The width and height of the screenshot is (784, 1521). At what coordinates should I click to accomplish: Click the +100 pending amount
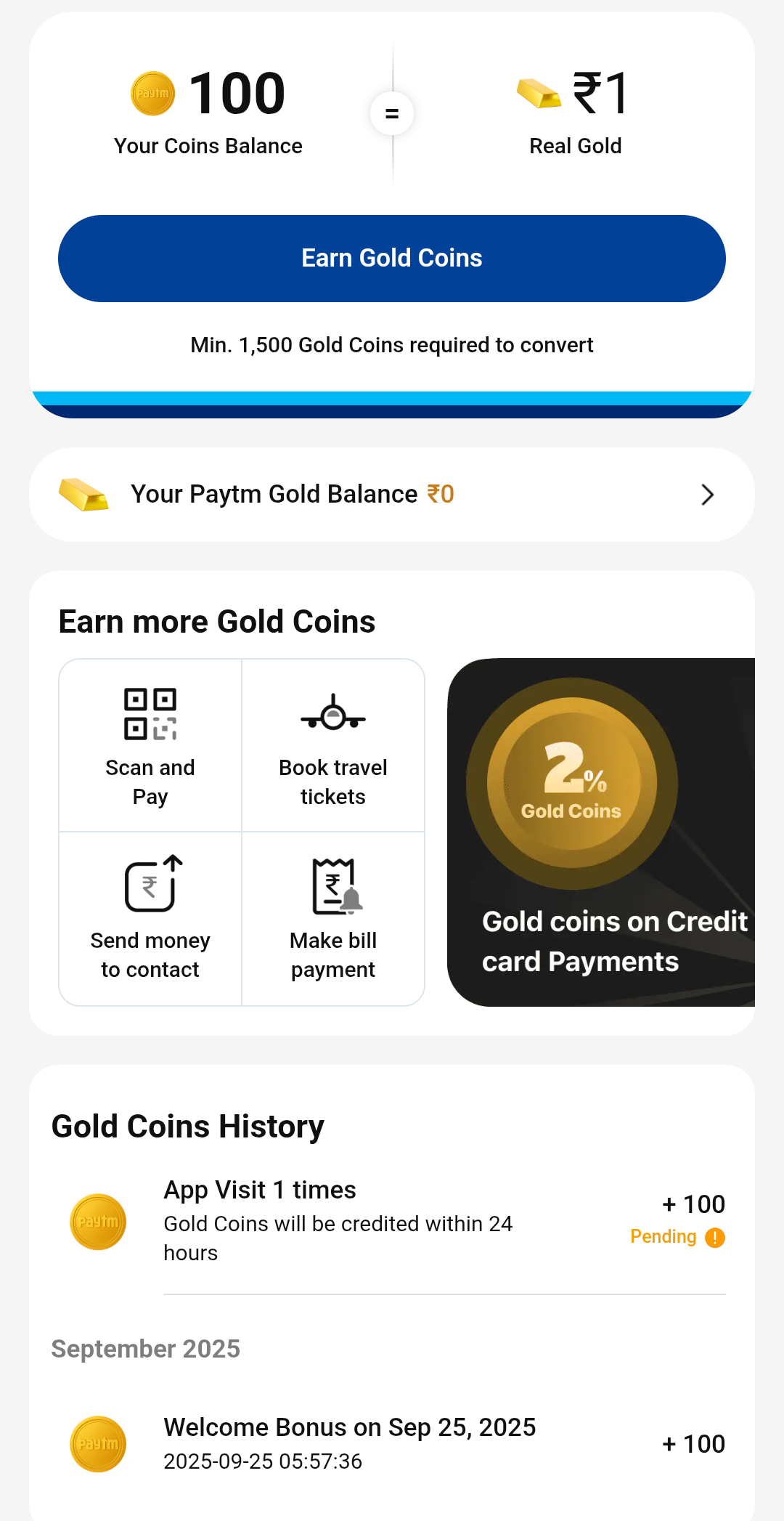coord(693,1204)
